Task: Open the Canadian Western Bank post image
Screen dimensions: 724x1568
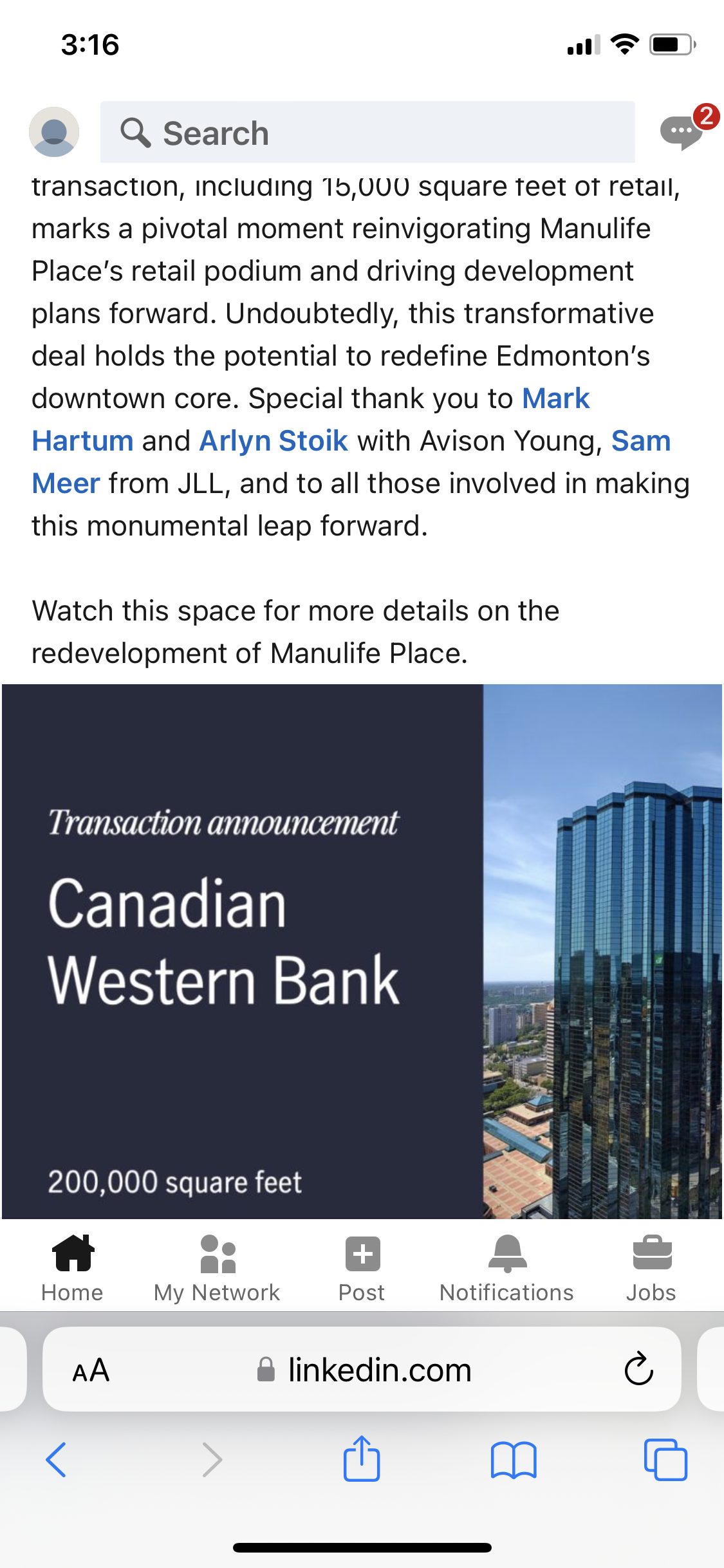Action: (x=362, y=951)
